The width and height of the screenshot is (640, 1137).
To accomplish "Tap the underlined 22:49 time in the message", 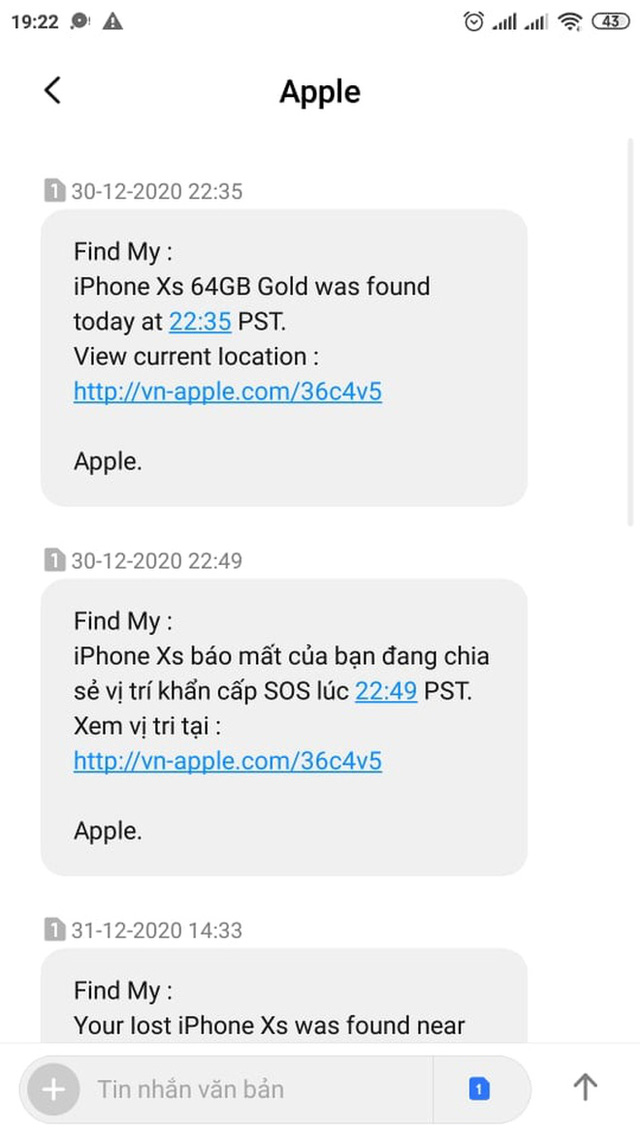I will [385, 692].
